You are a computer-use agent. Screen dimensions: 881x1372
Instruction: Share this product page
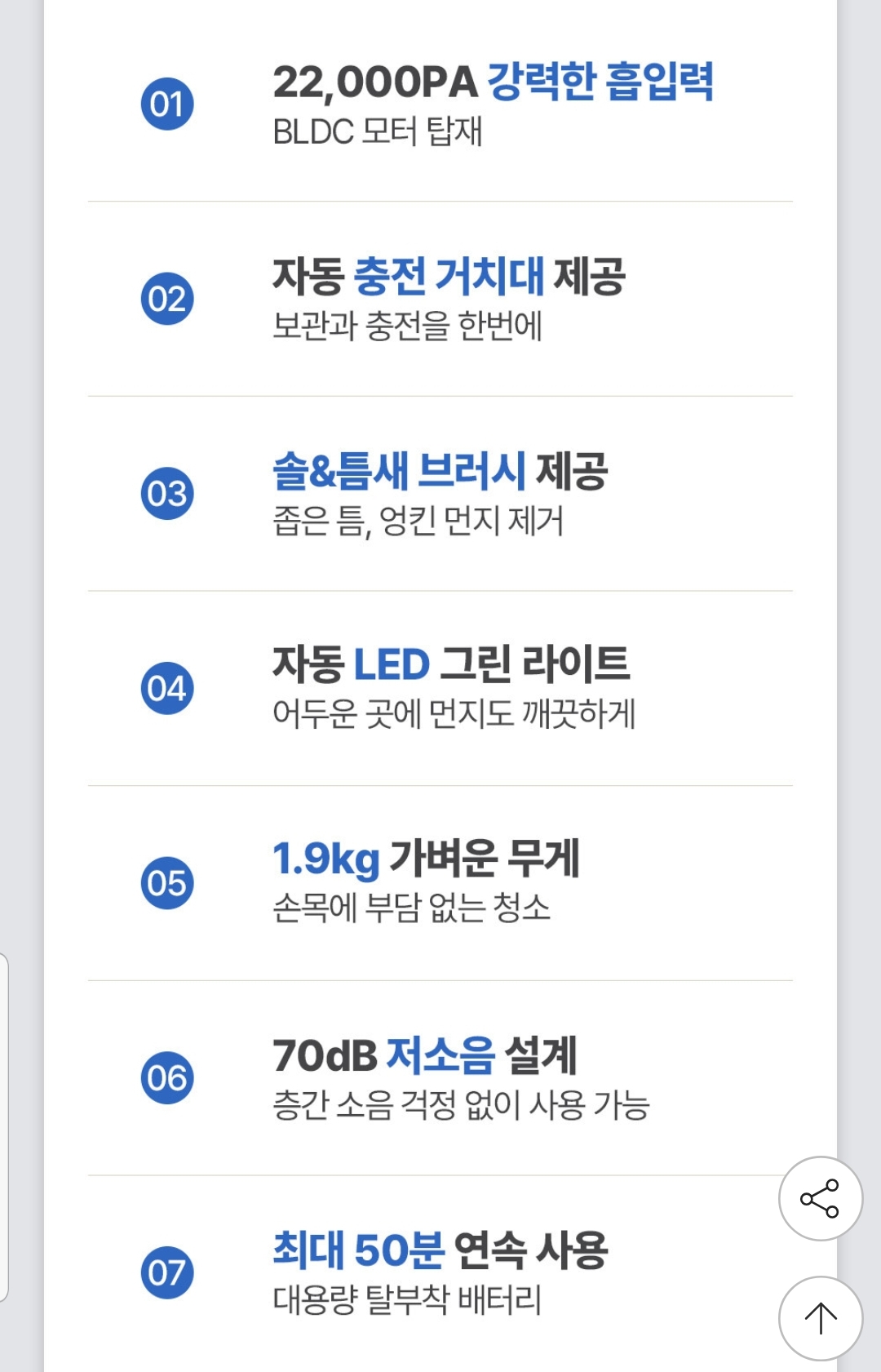coord(820,1198)
